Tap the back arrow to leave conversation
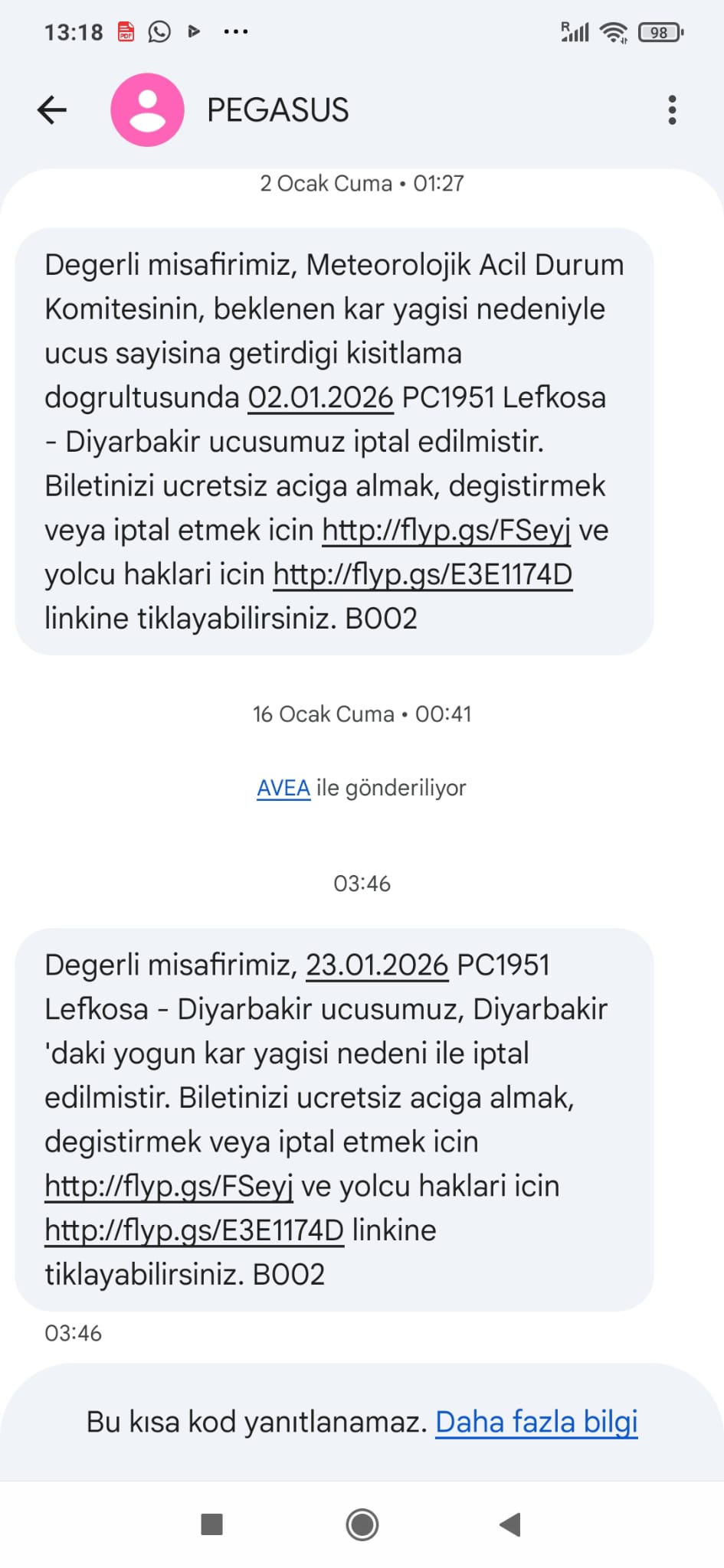Viewport: 724px width, 1568px height. 51,109
